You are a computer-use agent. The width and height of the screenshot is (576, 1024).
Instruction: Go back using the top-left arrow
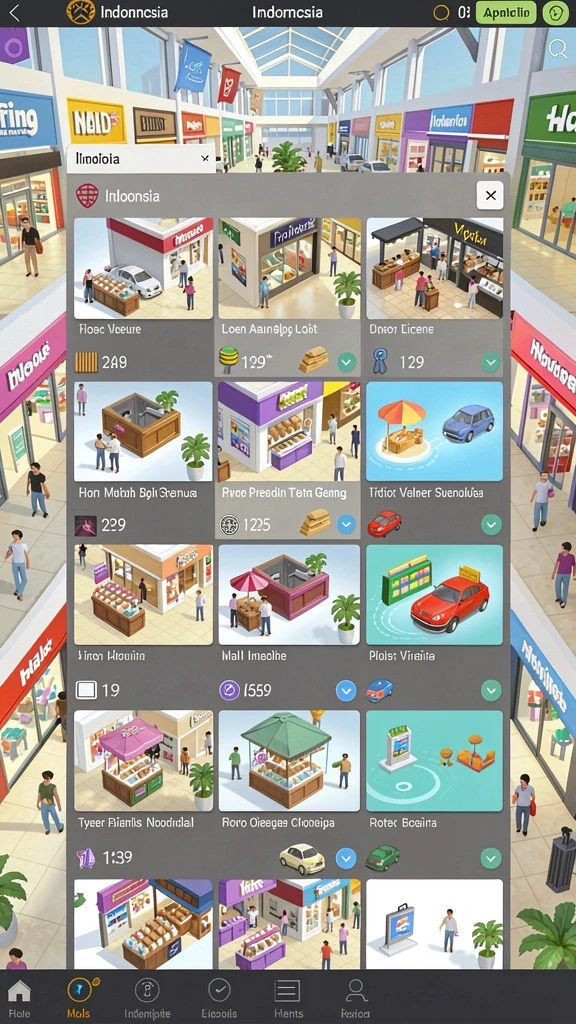(14, 12)
